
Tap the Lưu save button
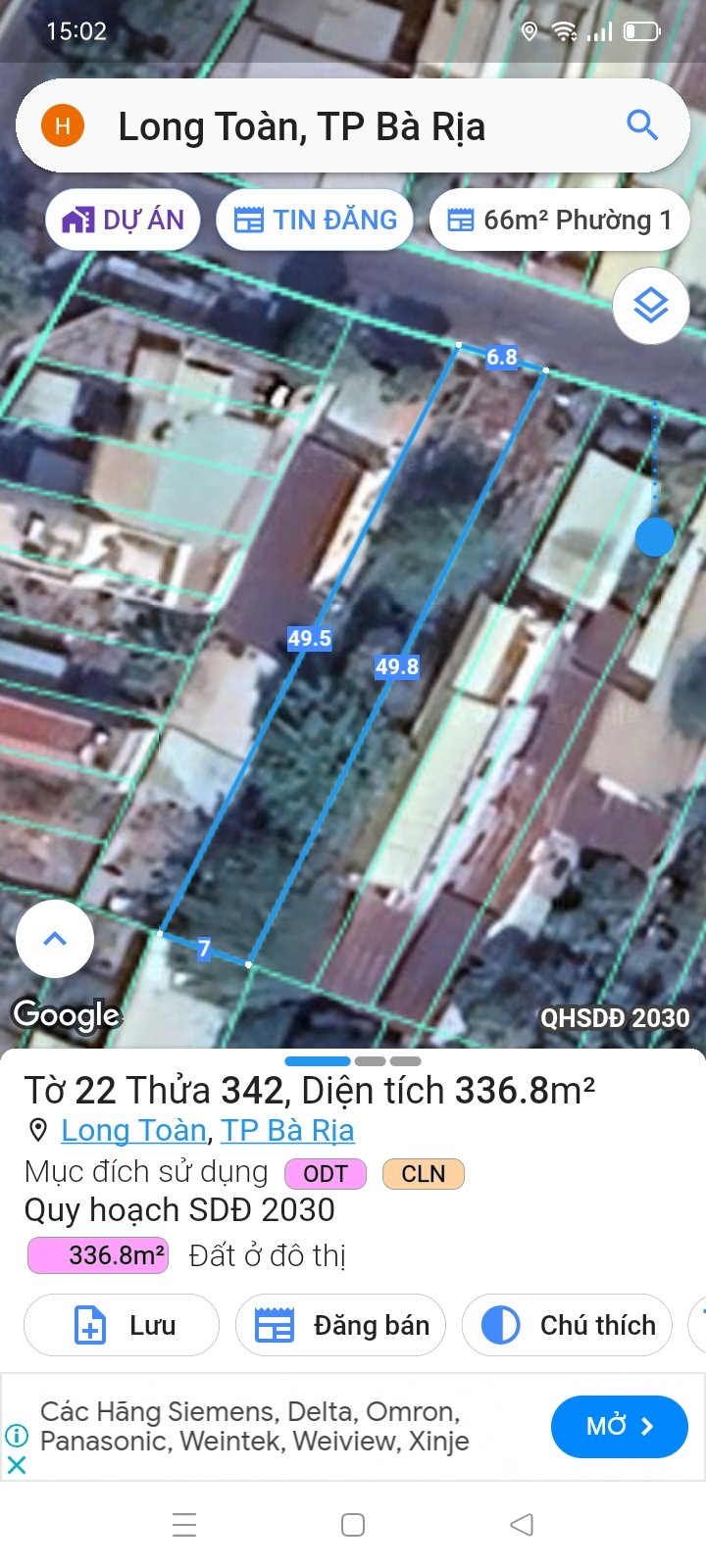coord(122,1325)
